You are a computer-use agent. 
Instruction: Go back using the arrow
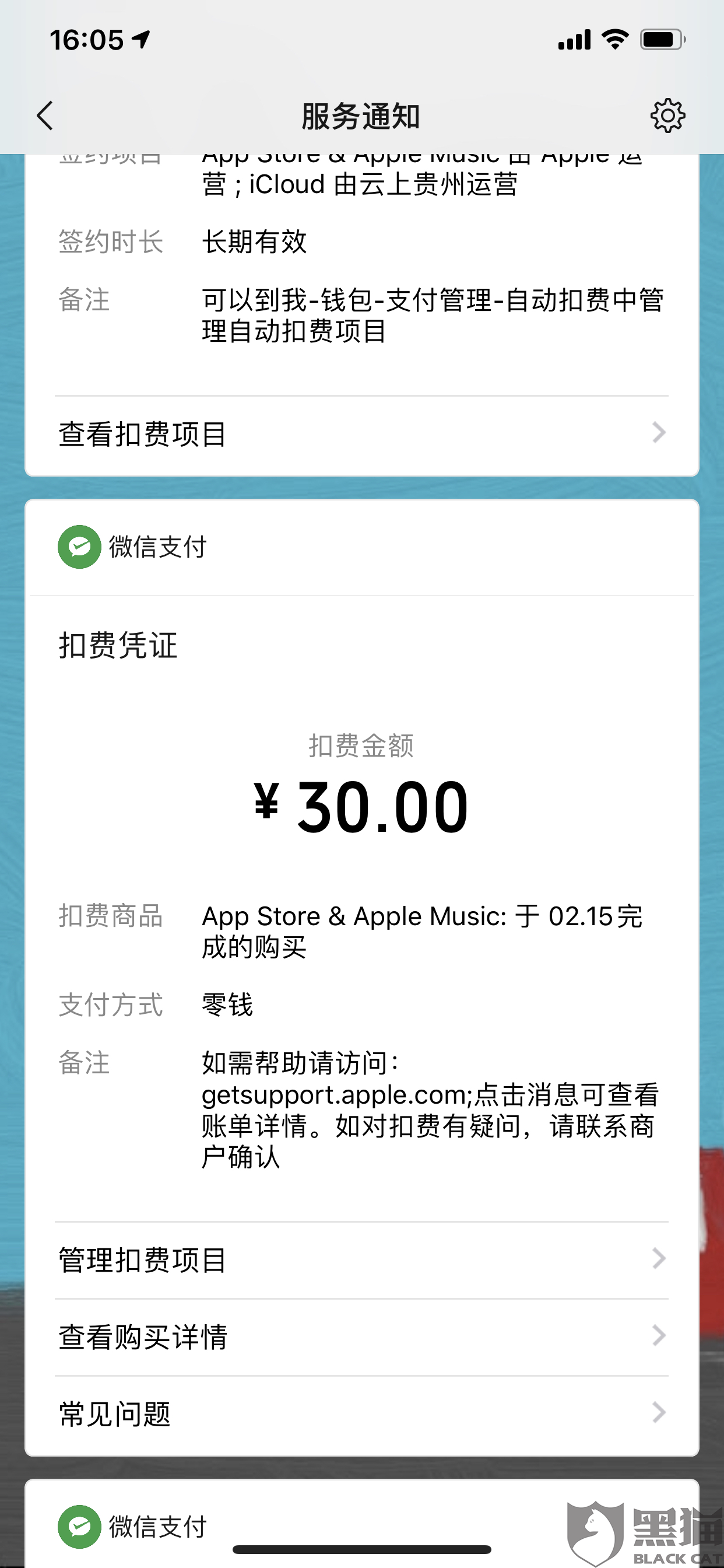coord(45,116)
